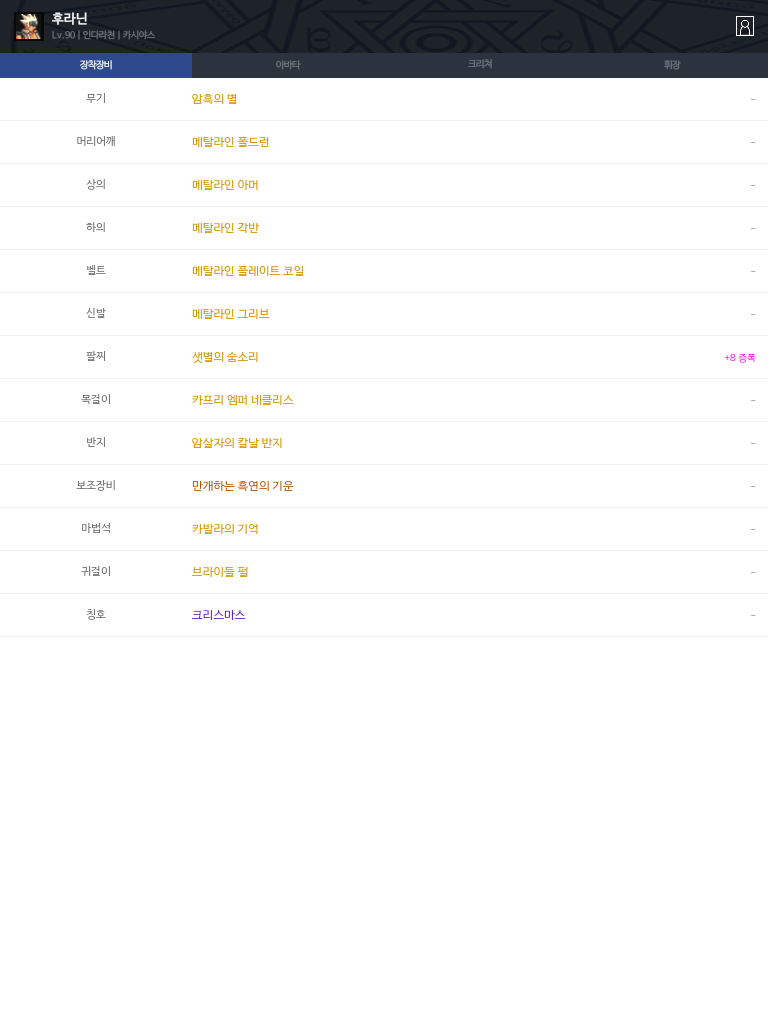Open the character icon in the header
Image resolution: width=768 pixels, height=1024 pixels.
(x=744, y=26)
